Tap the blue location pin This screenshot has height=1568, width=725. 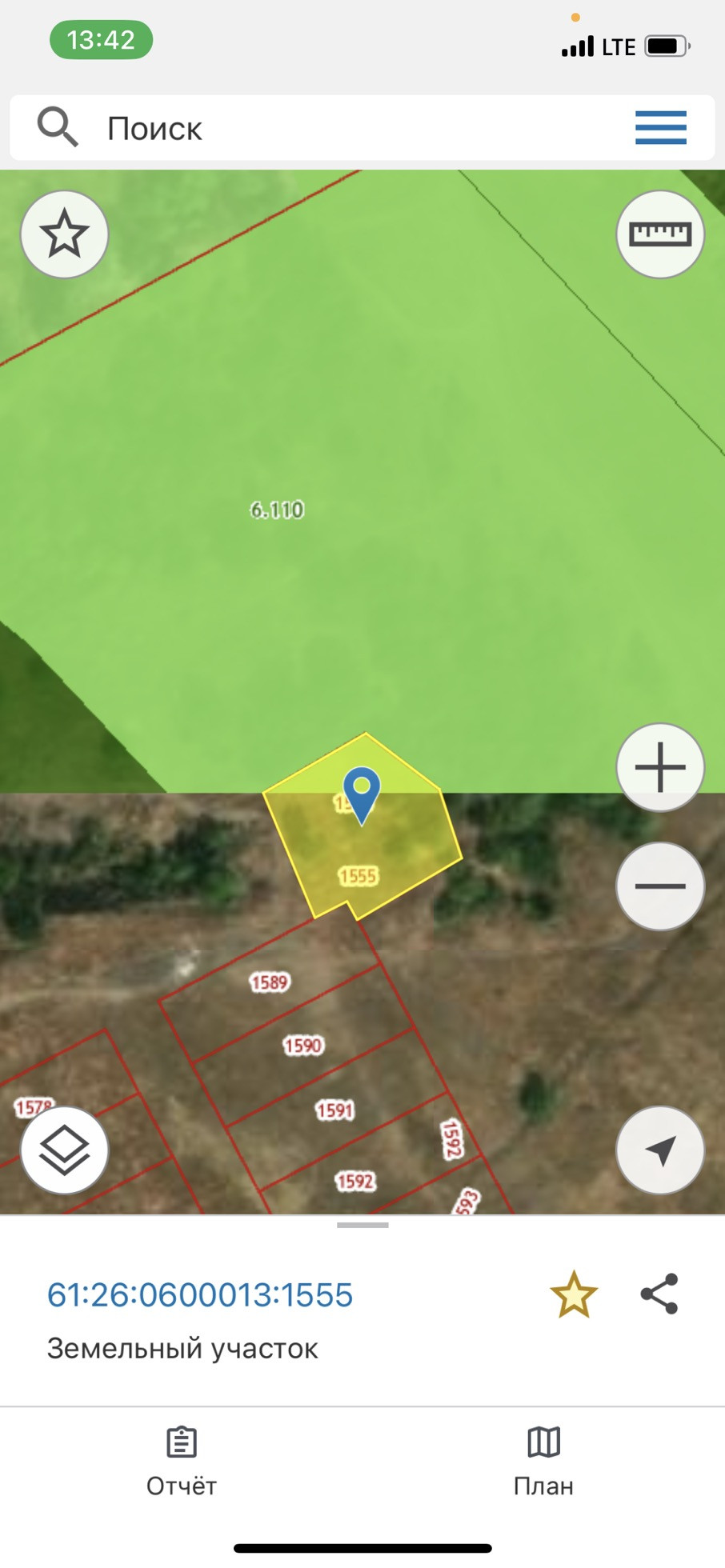[362, 795]
